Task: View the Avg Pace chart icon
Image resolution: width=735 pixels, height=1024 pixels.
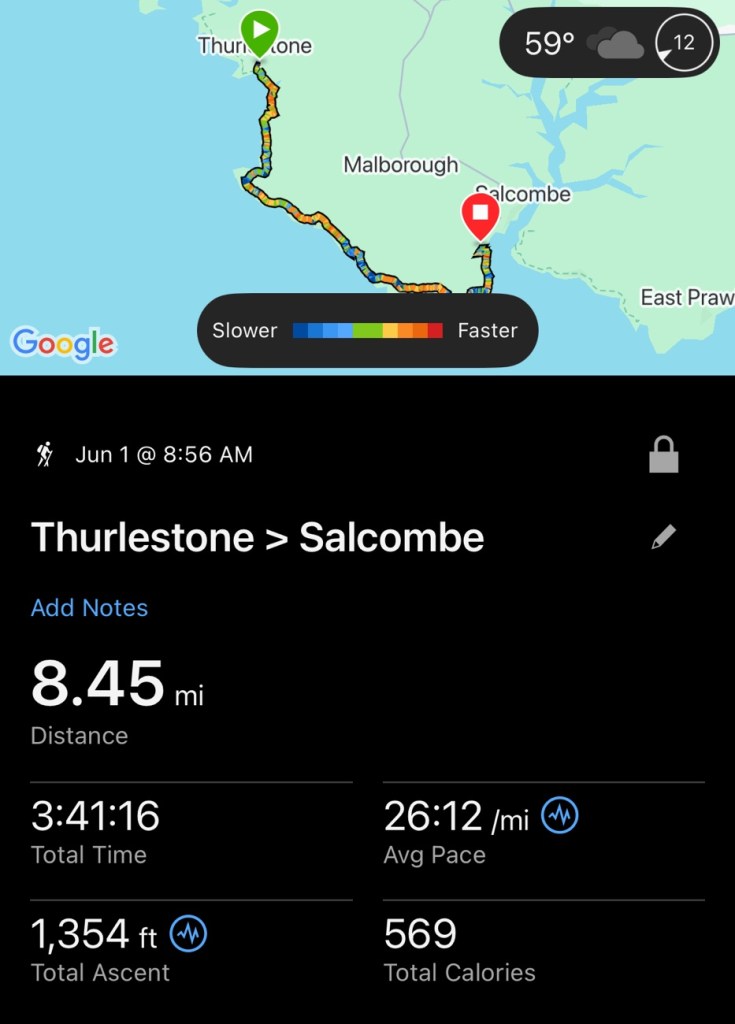Action: 560,817
